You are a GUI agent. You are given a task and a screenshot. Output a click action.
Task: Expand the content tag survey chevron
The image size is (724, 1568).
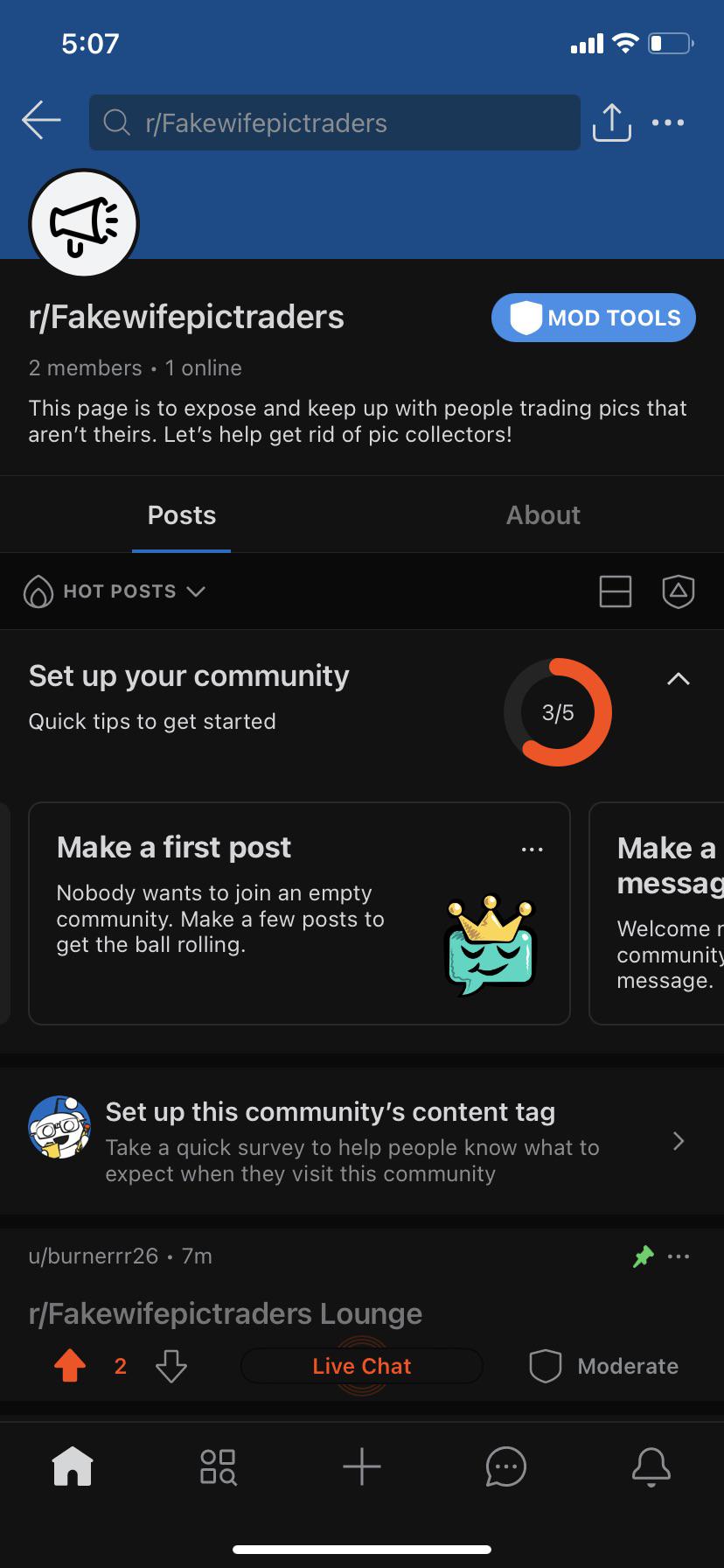[679, 1141]
